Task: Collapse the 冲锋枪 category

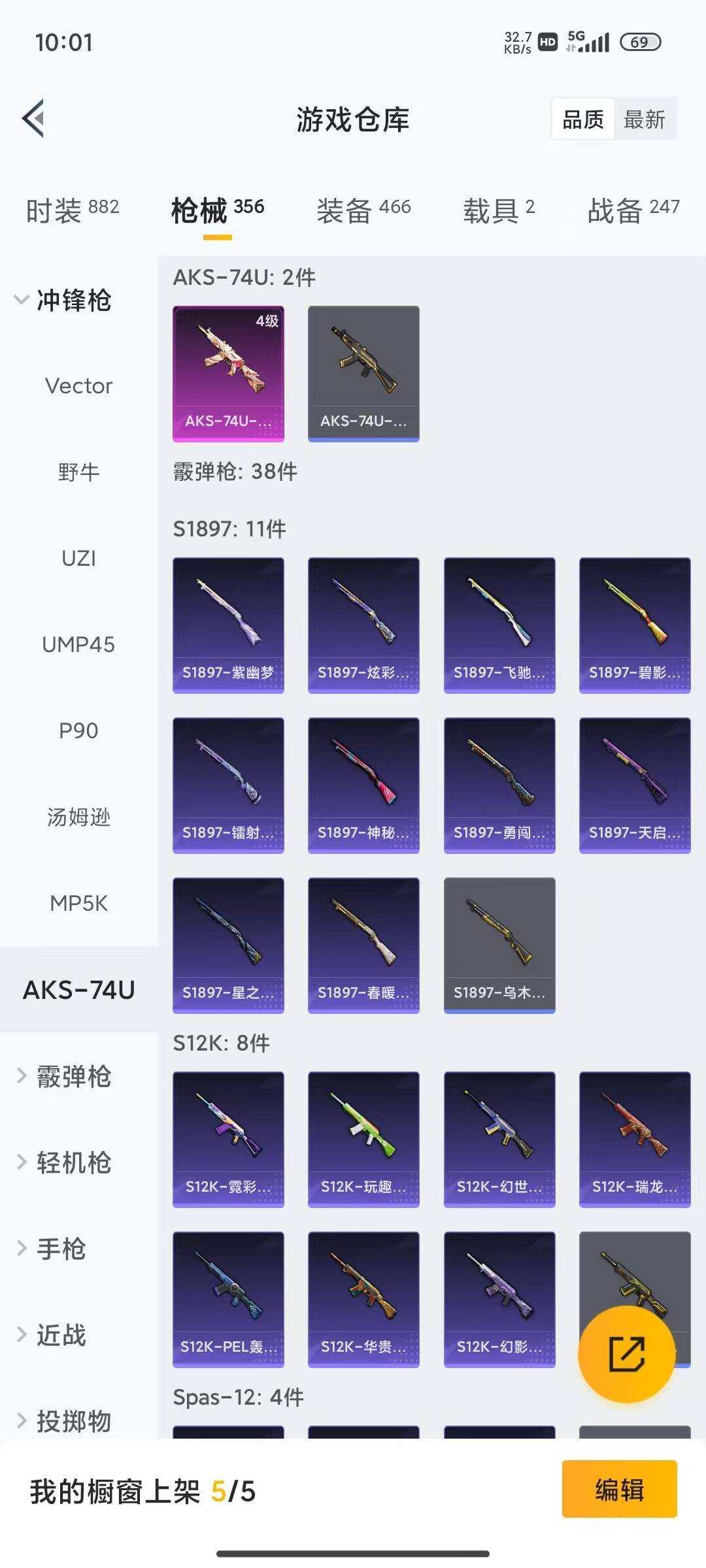Action: tap(72, 301)
